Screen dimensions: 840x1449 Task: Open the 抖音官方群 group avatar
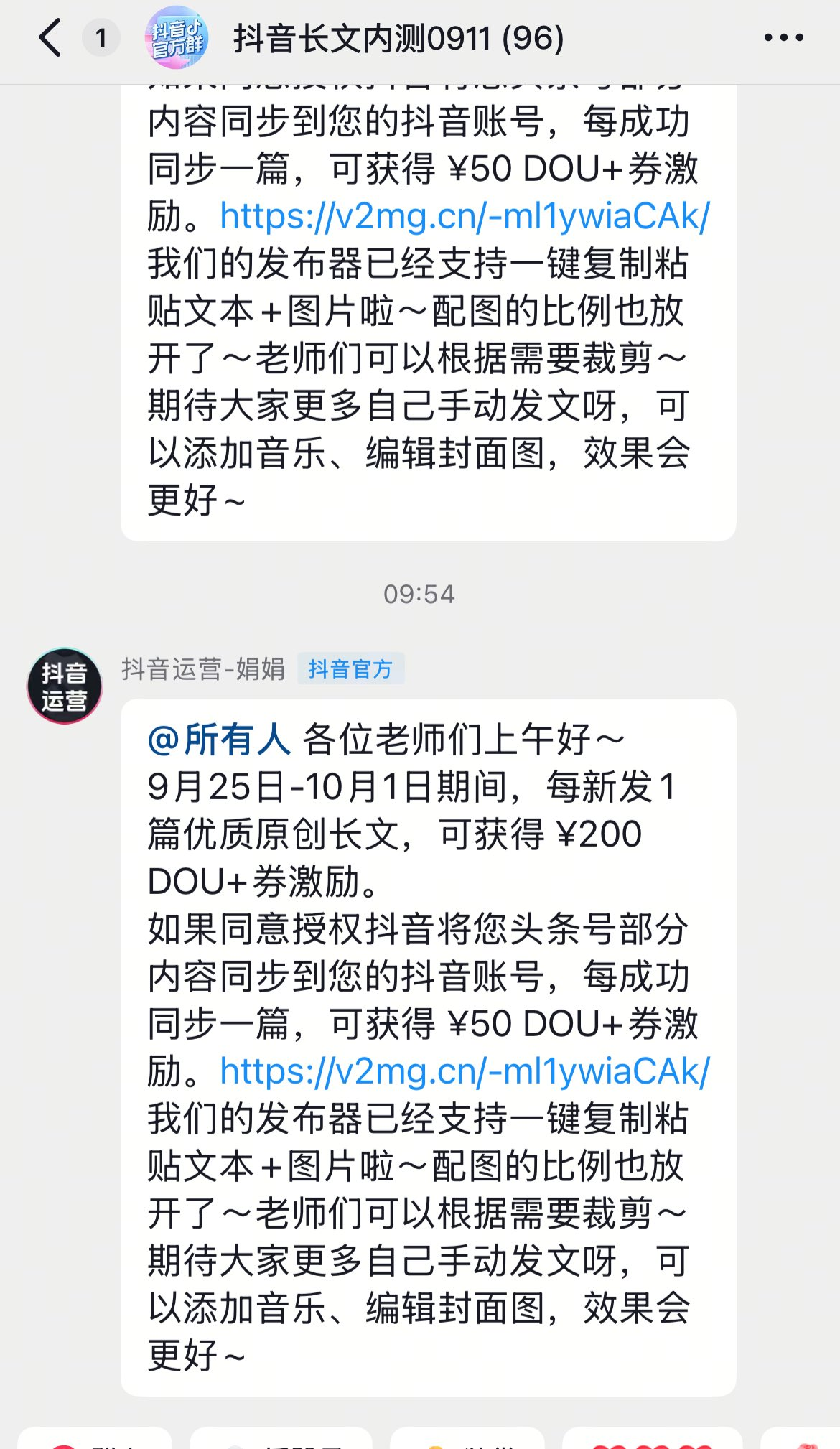click(177, 37)
